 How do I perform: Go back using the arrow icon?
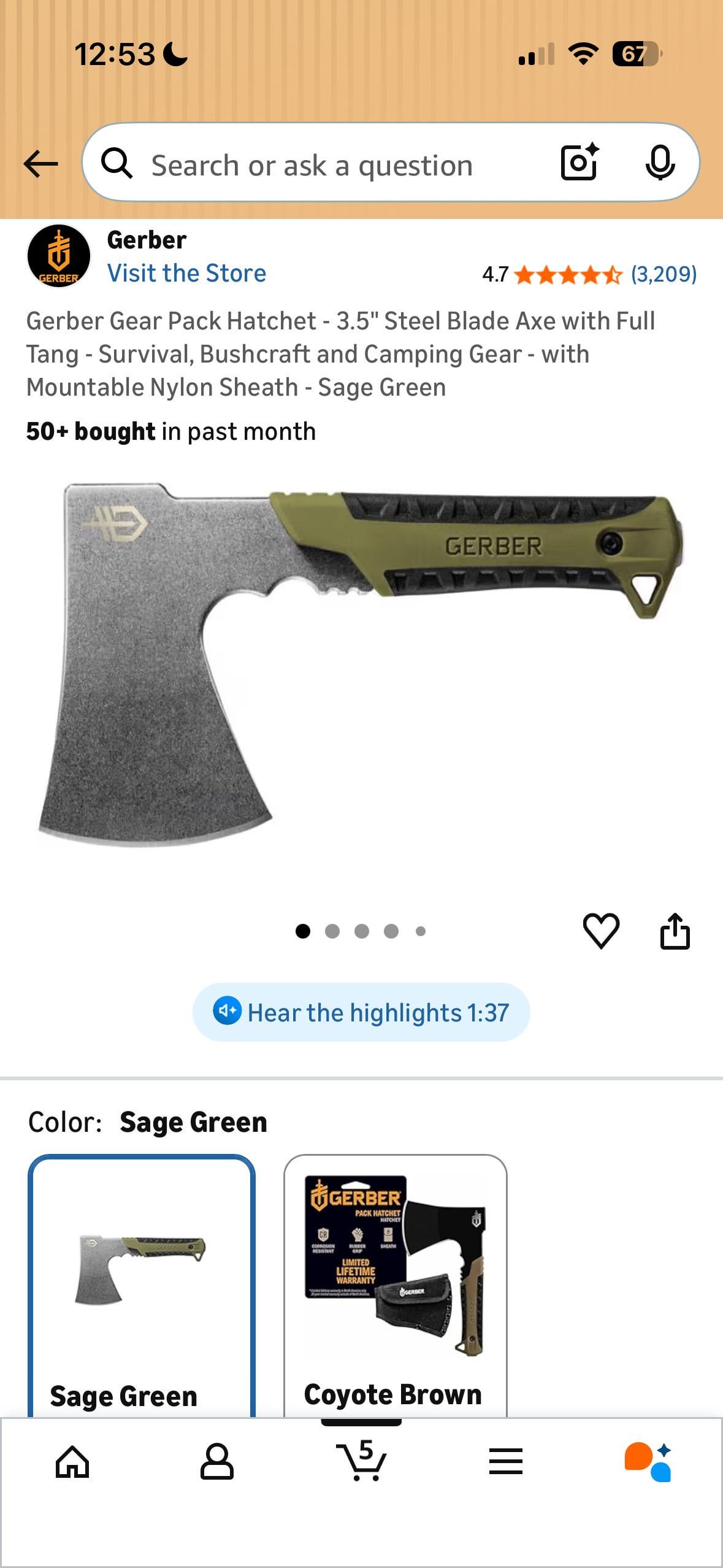pos(40,164)
